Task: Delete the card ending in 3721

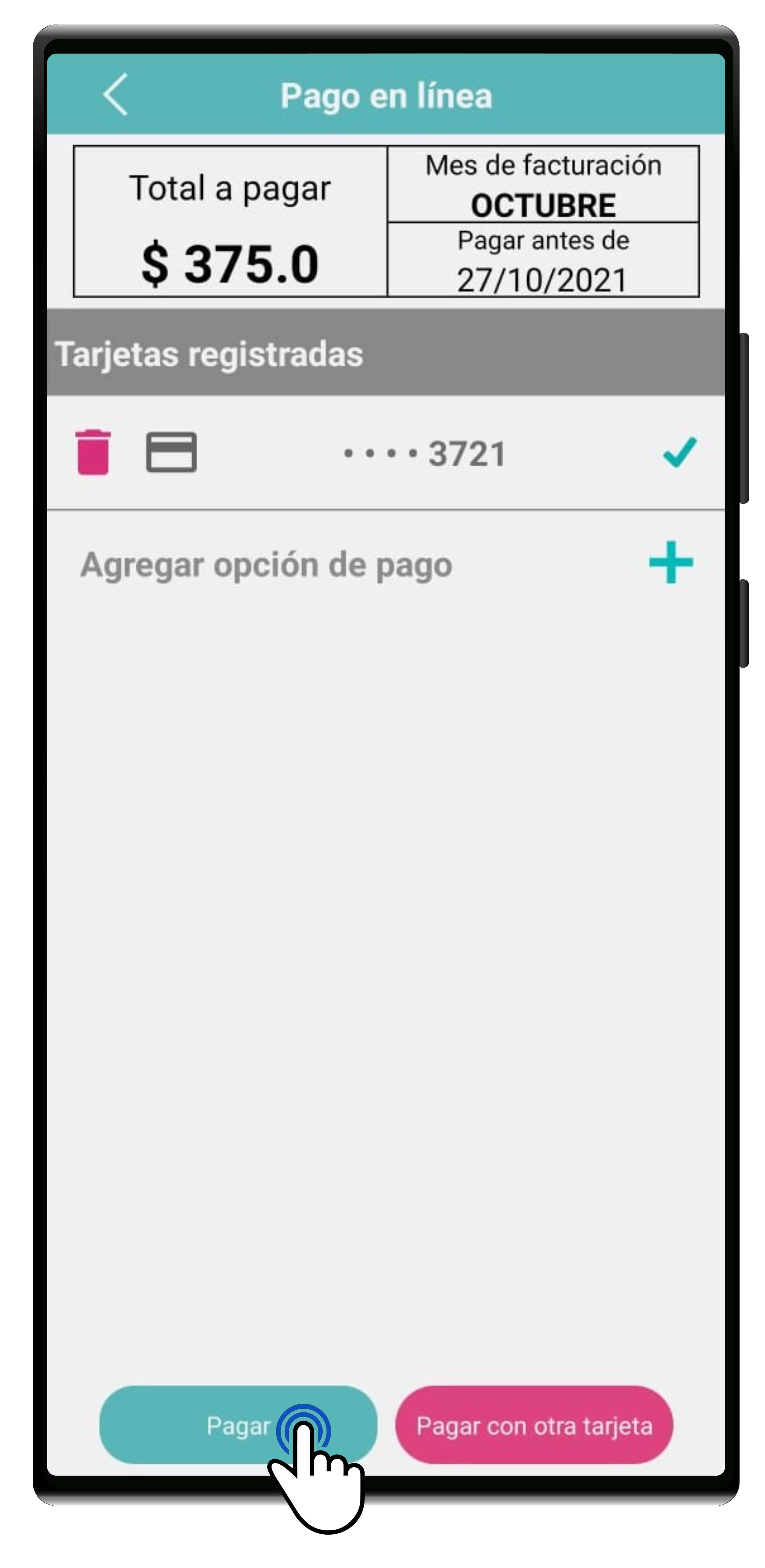Action: 93,452
